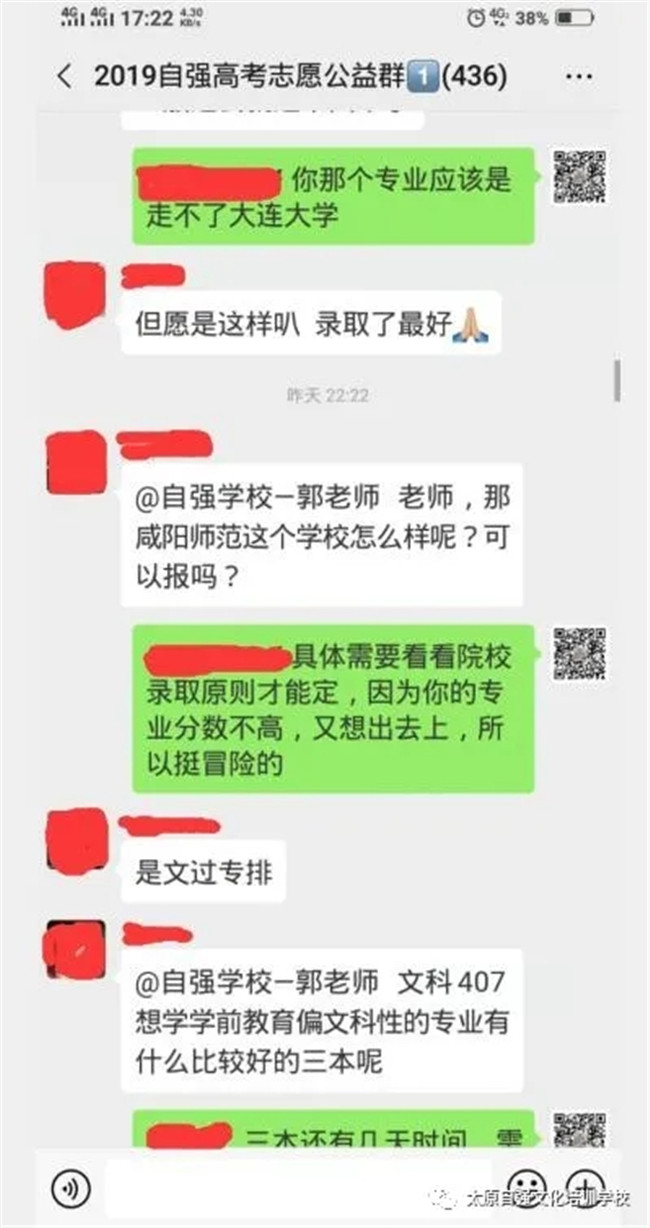Switch to voice message input
This screenshot has height=1228, width=650.
pos(71,1187)
